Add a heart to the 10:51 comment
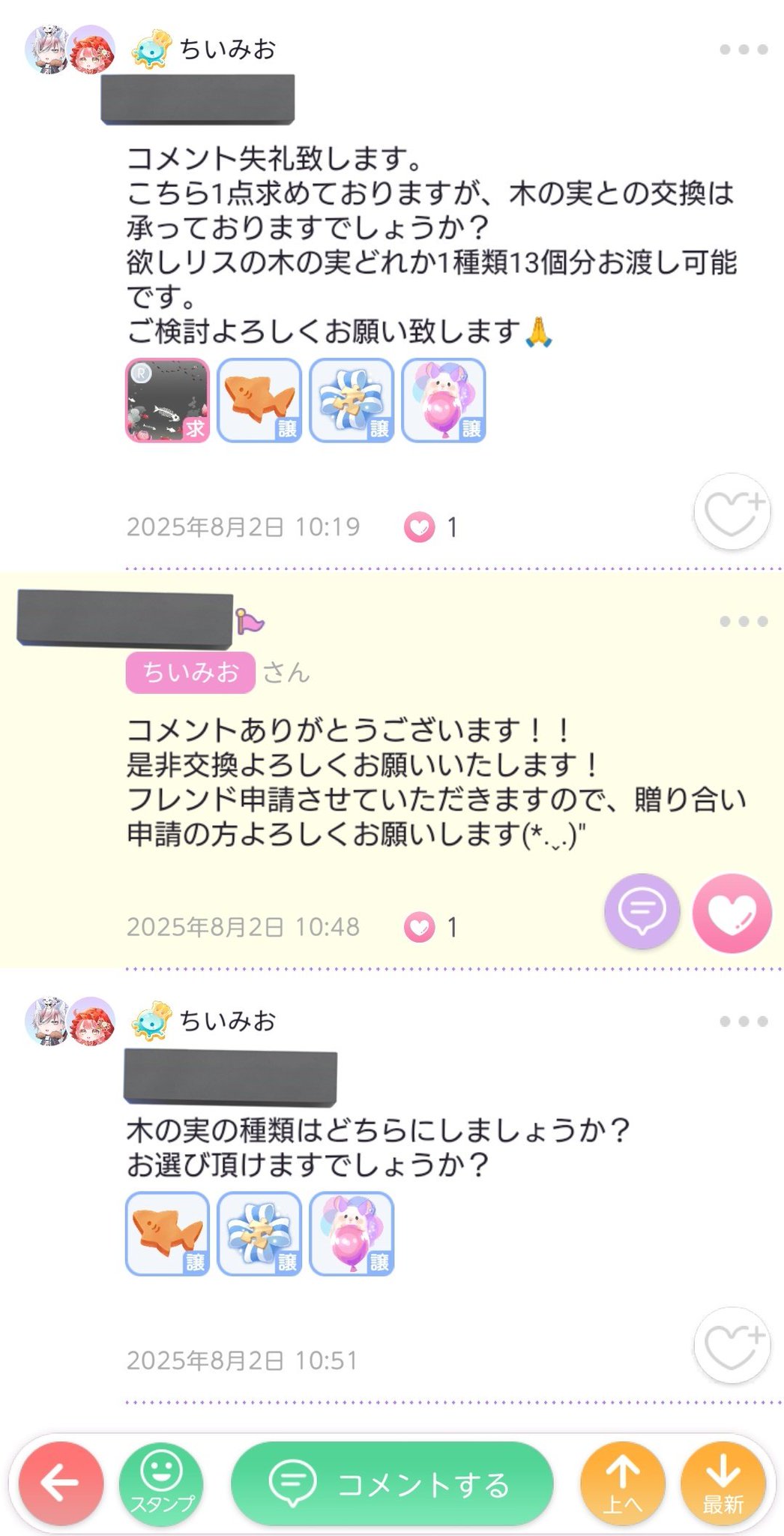Screen dimensions: 784x1536 click(732, 1345)
